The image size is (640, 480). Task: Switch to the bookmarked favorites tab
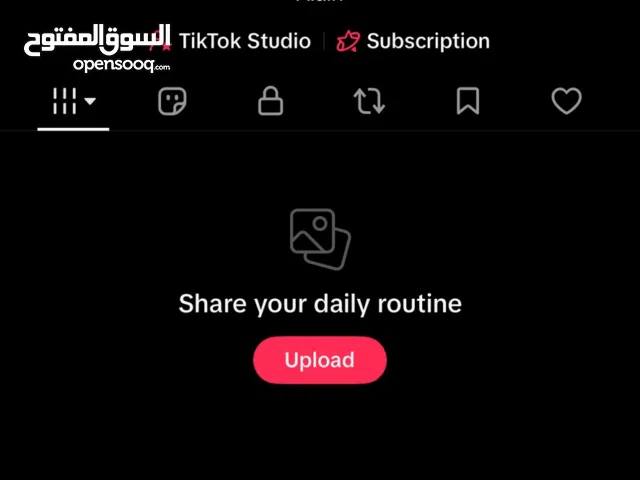pyautogui.click(x=468, y=101)
